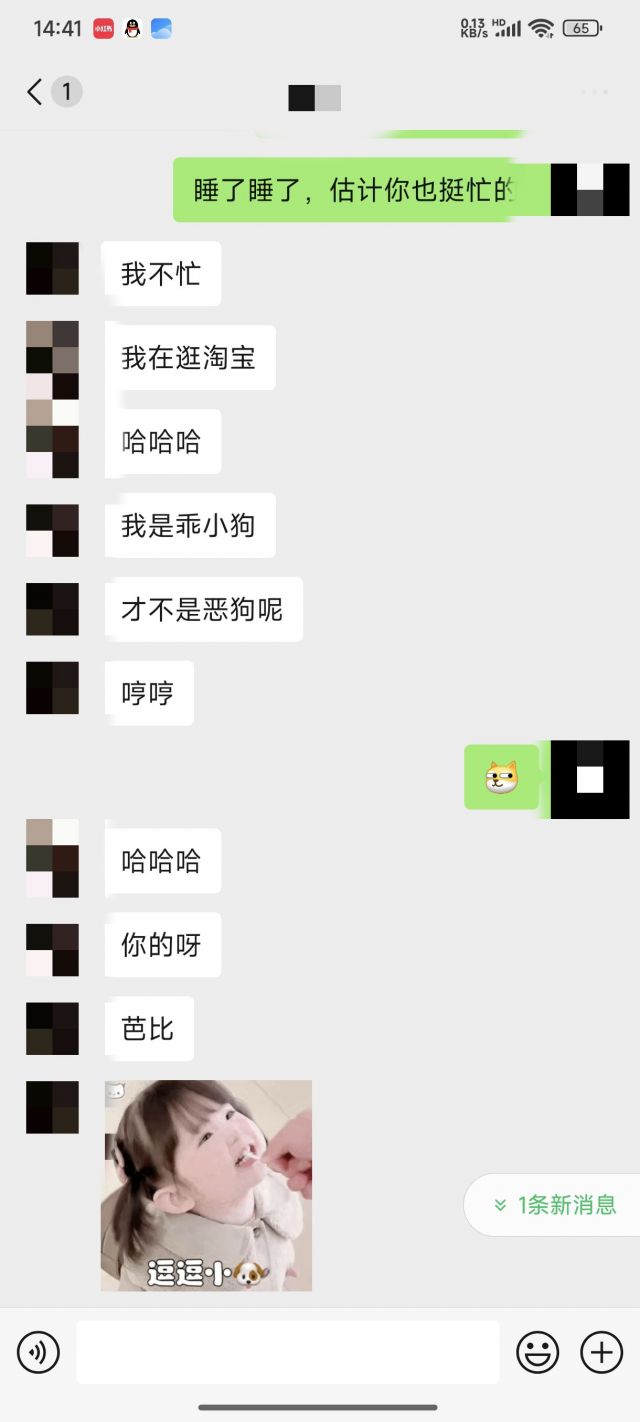Open the 逗逗小狗 sticker of the girl

pyautogui.click(x=207, y=1185)
